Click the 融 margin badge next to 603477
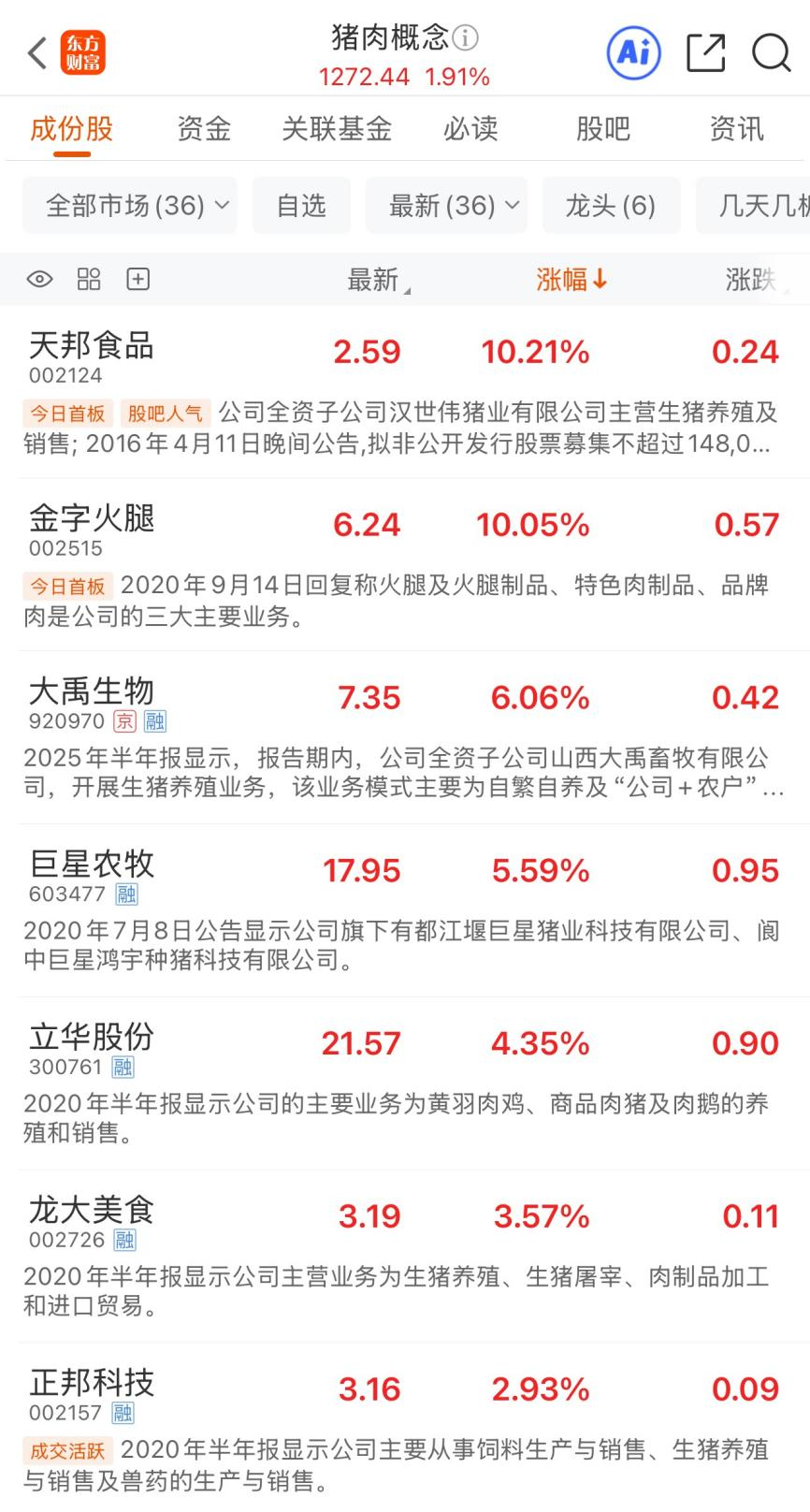The width and height of the screenshot is (810, 1512). (125, 894)
